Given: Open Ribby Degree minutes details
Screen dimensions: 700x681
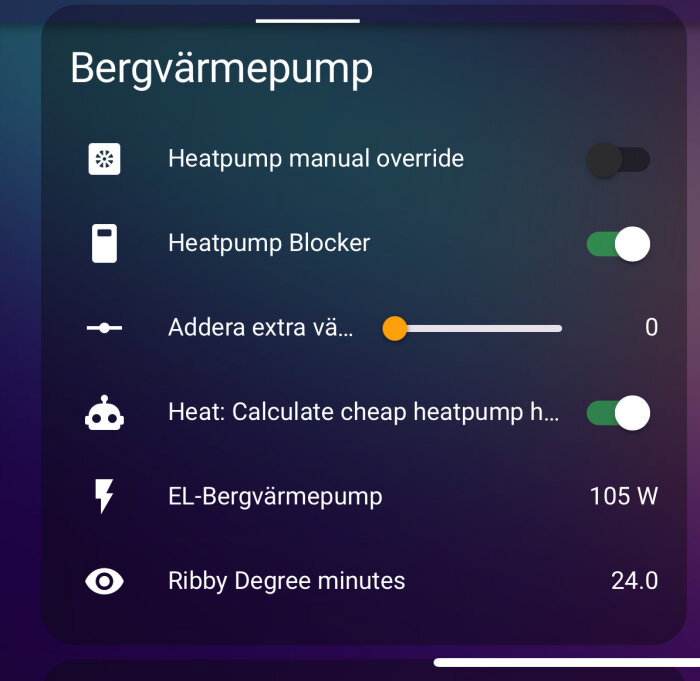Looking at the screenshot, I should 286,581.
